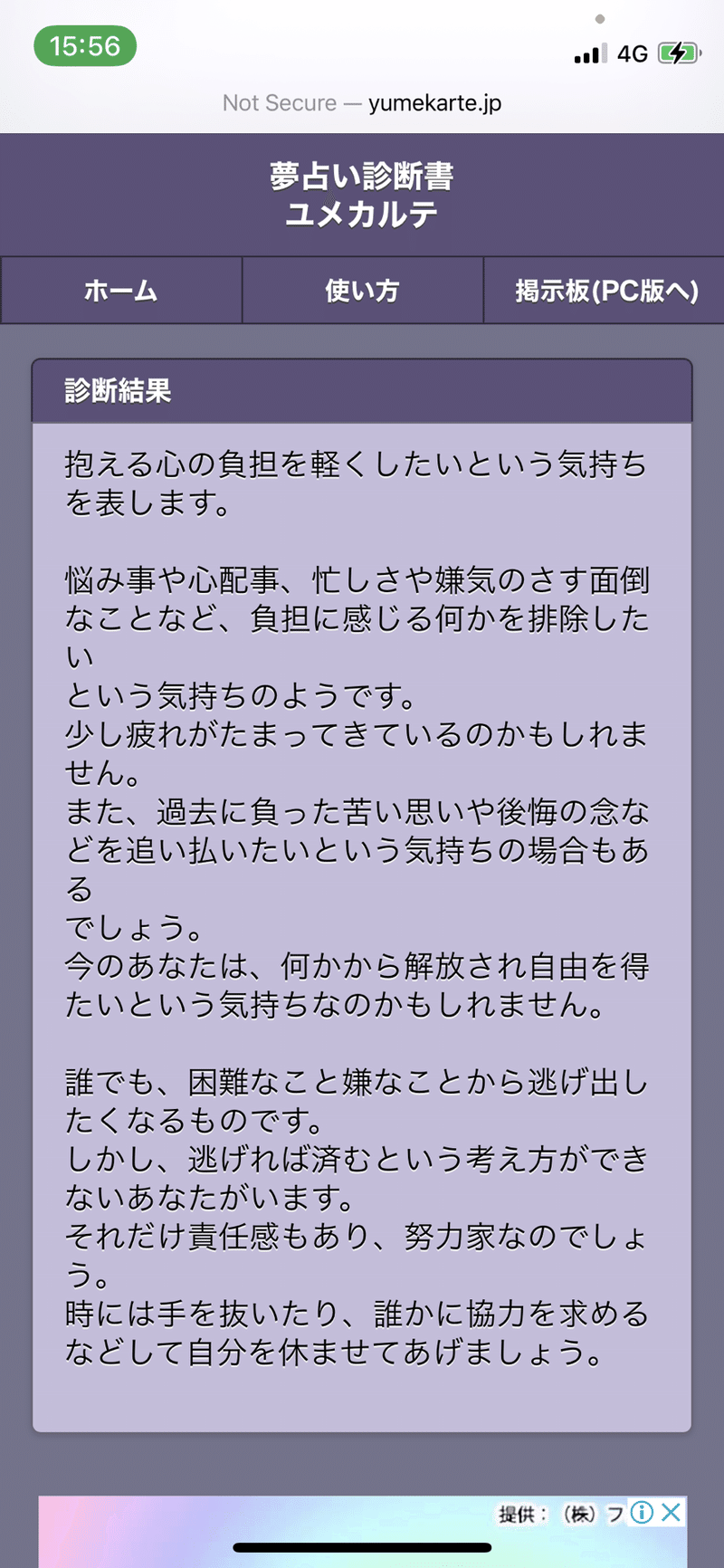The height and width of the screenshot is (1568, 724).
Task: Dismiss the ad with the blue X icon
Action: (x=670, y=1513)
